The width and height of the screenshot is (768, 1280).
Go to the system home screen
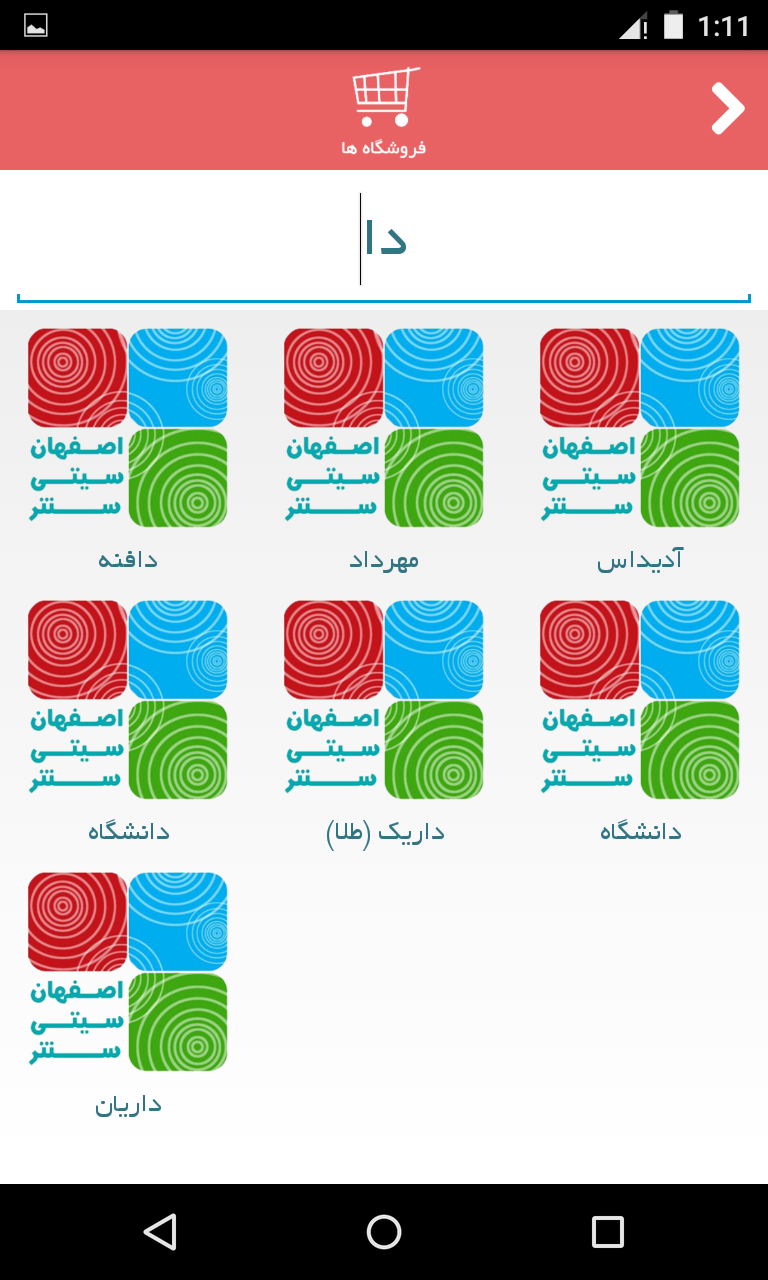point(384,1232)
